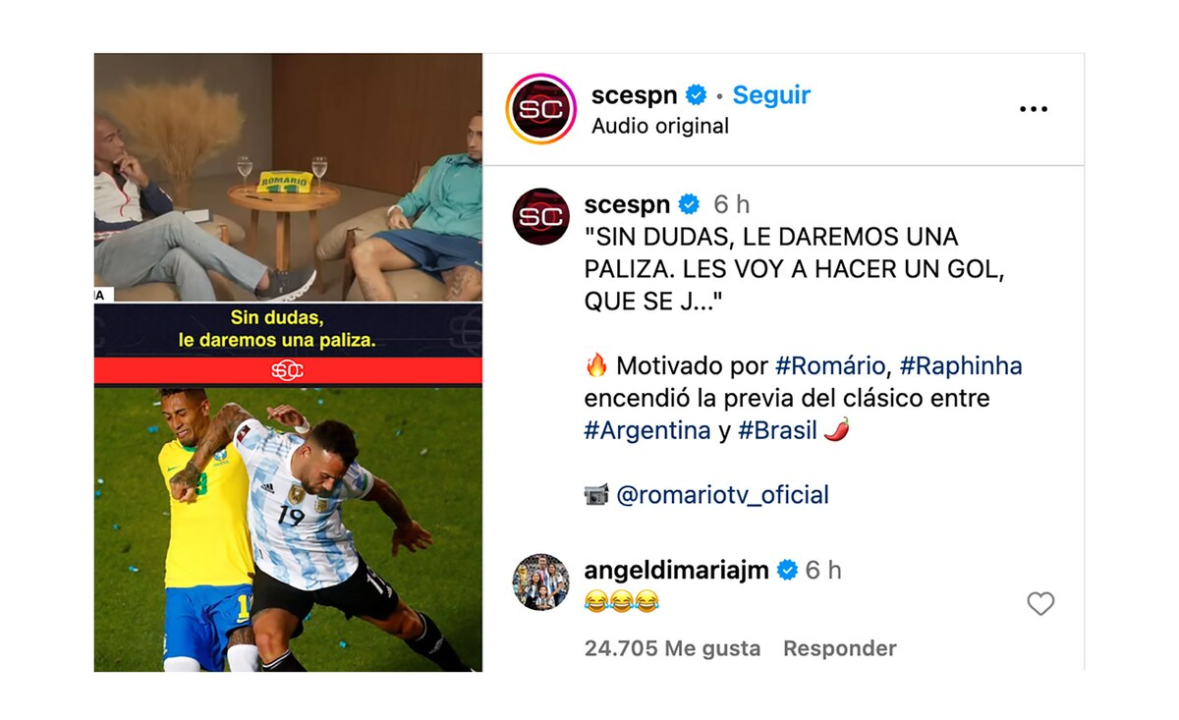Screen dimensions: 1179x720
Task: Like angeldimariajm's comment
Action: (1040, 604)
